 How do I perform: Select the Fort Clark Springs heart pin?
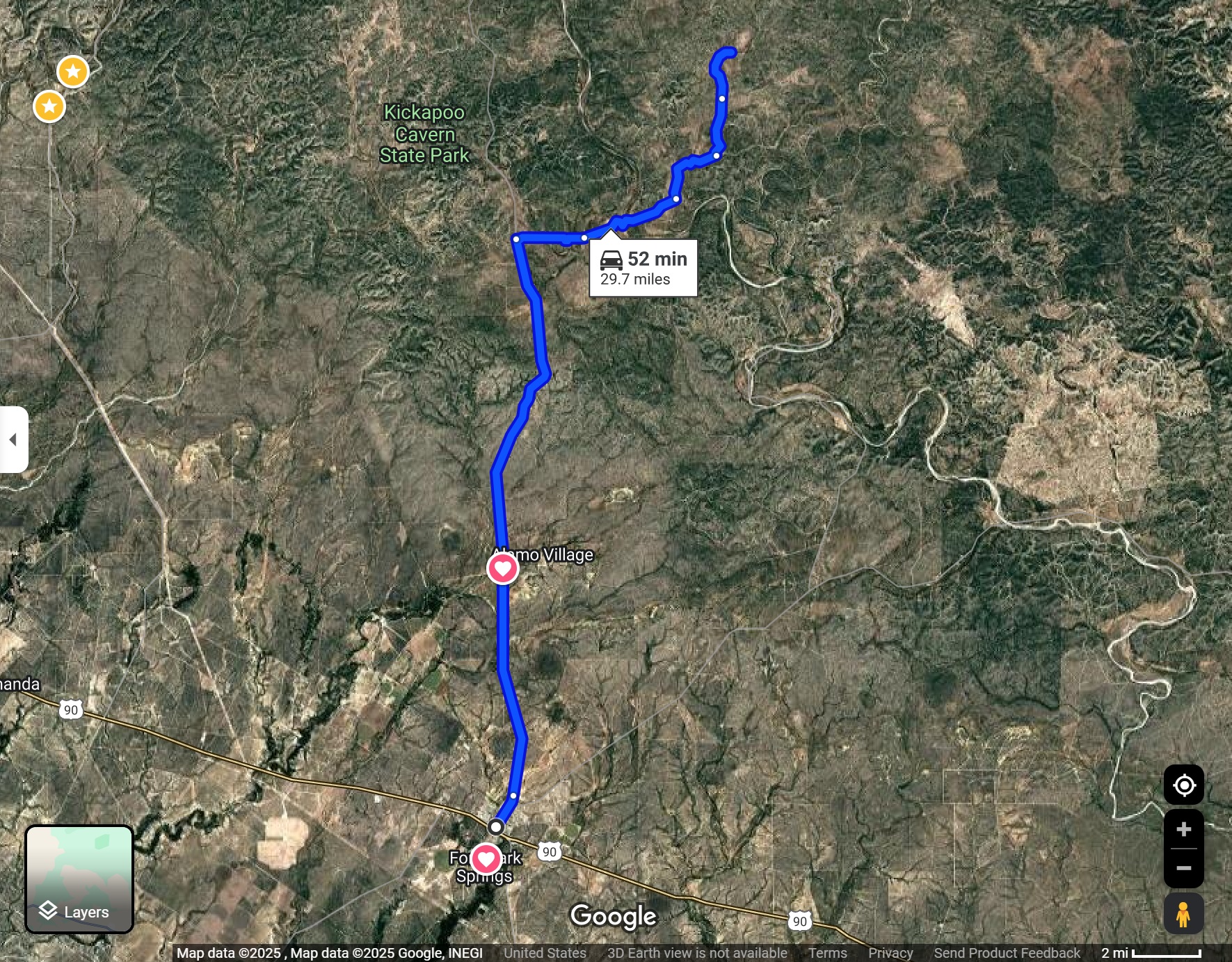pyautogui.click(x=486, y=858)
